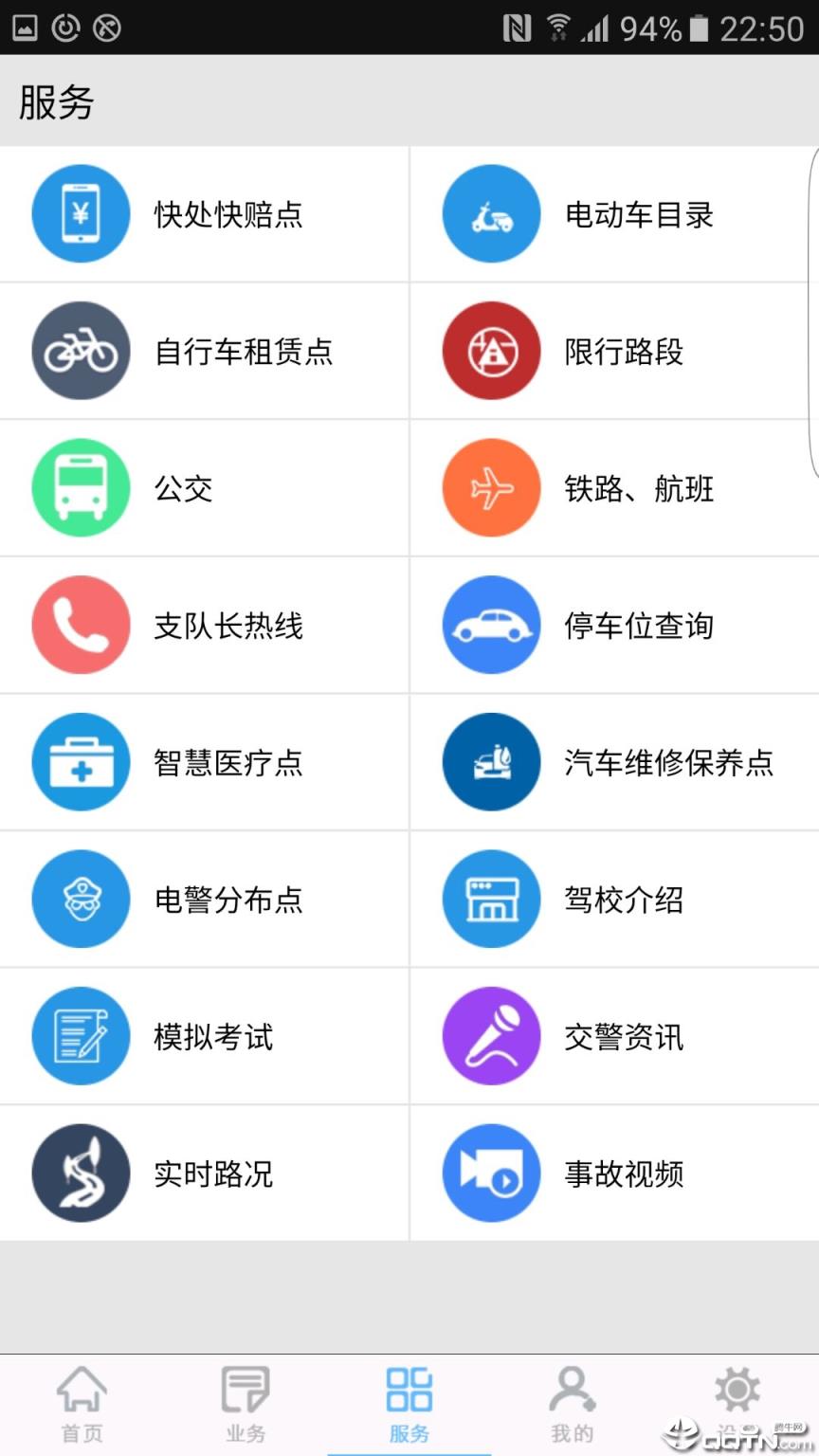Image resolution: width=819 pixels, height=1456 pixels.
Task: Open 快处快赔点 service icon
Action: [x=81, y=213]
